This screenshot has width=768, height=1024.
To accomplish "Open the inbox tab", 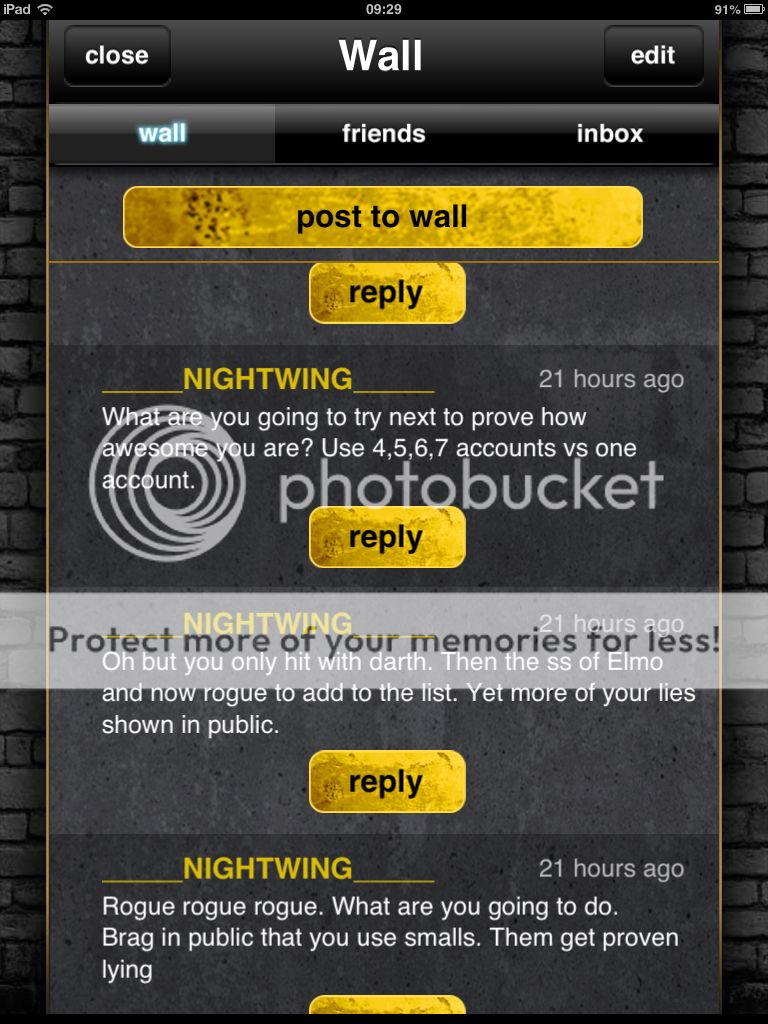I will (x=609, y=133).
